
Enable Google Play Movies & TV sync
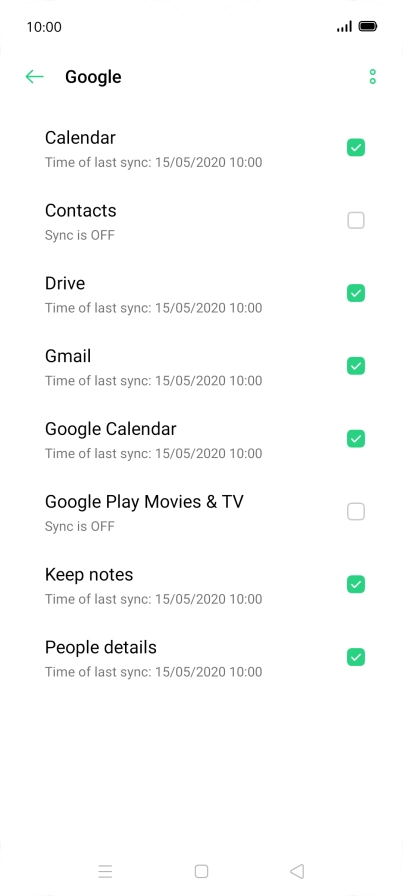[x=356, y=511]
